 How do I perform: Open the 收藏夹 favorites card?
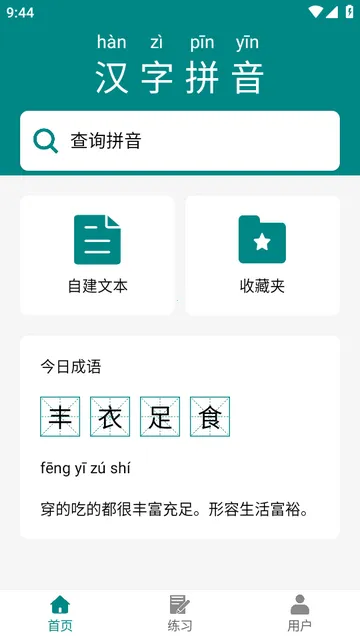pyautogui.click(x=262, y=256)
